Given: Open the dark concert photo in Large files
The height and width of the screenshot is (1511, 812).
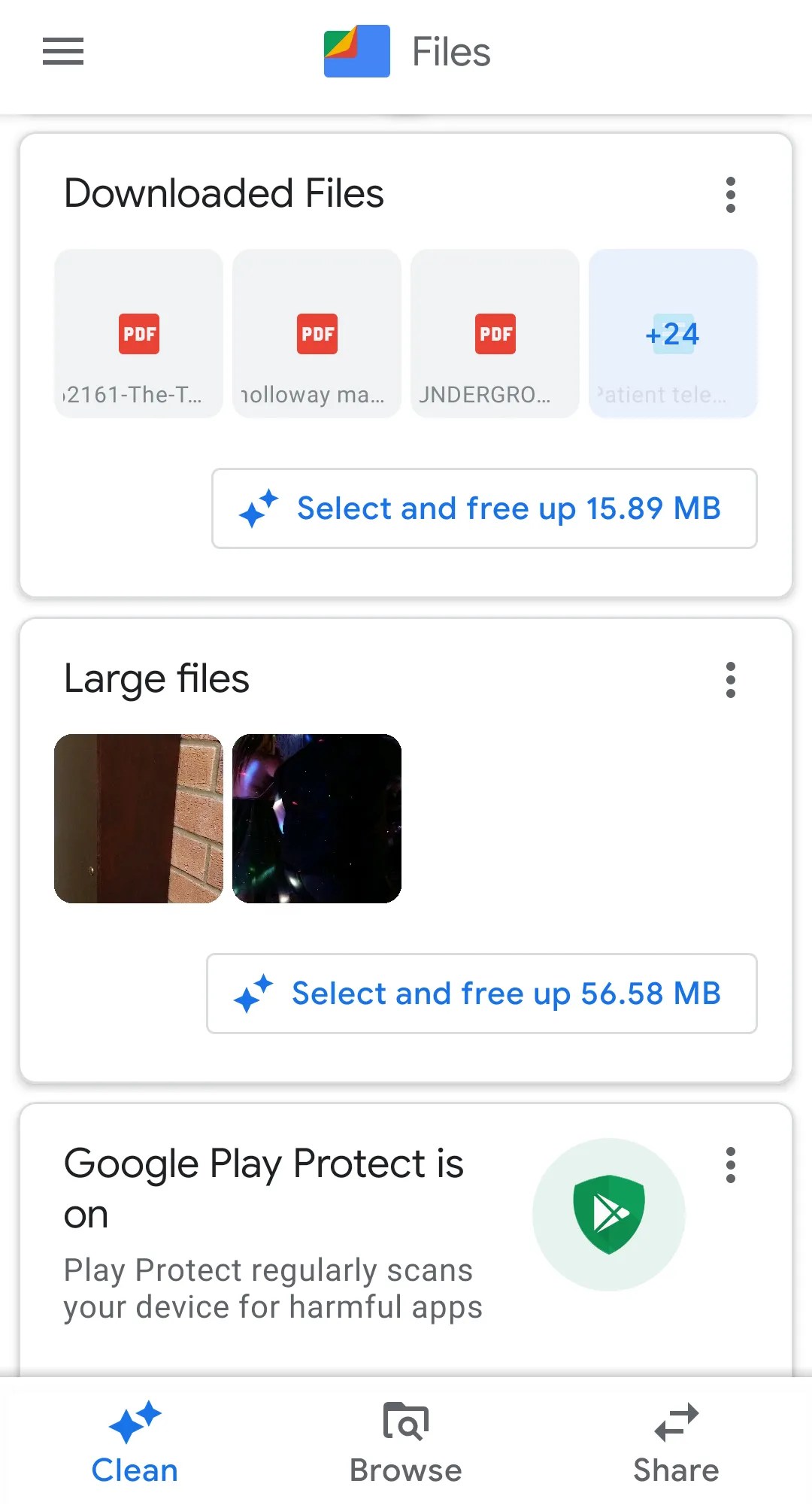Looking at the screenshot, I should click(x=317, y=818).
